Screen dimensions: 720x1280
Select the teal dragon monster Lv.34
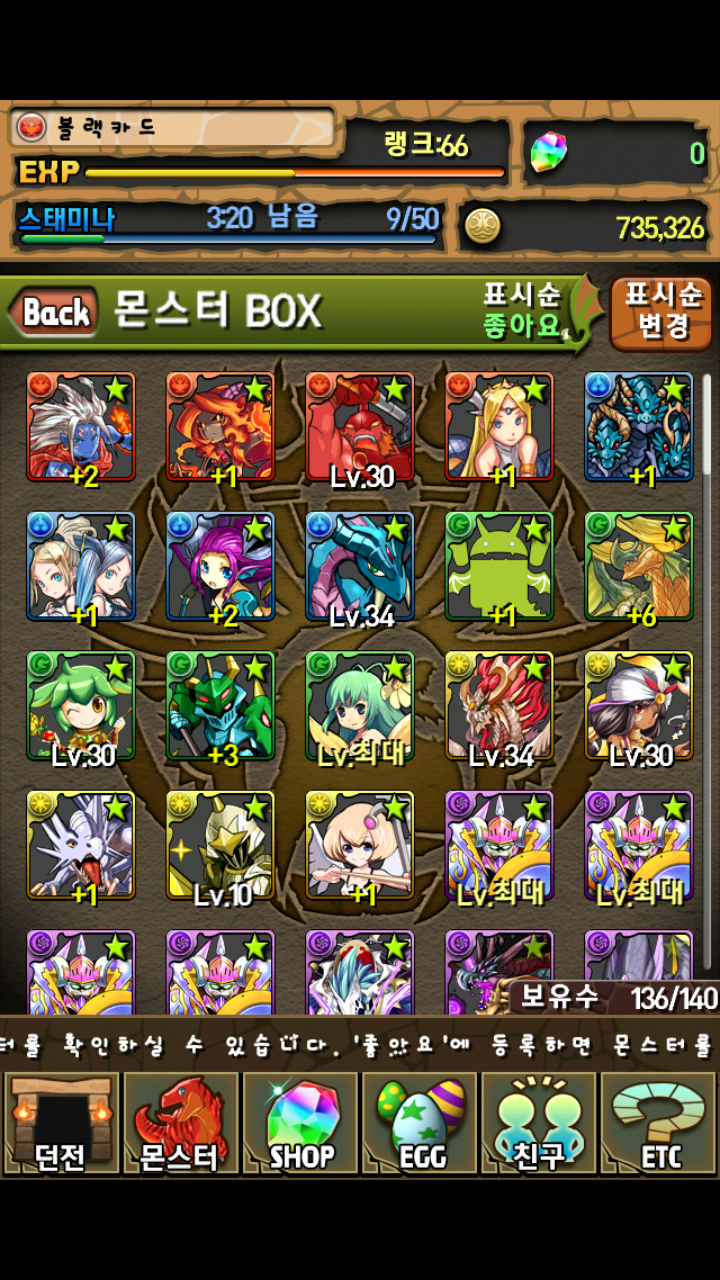point(360,567)
